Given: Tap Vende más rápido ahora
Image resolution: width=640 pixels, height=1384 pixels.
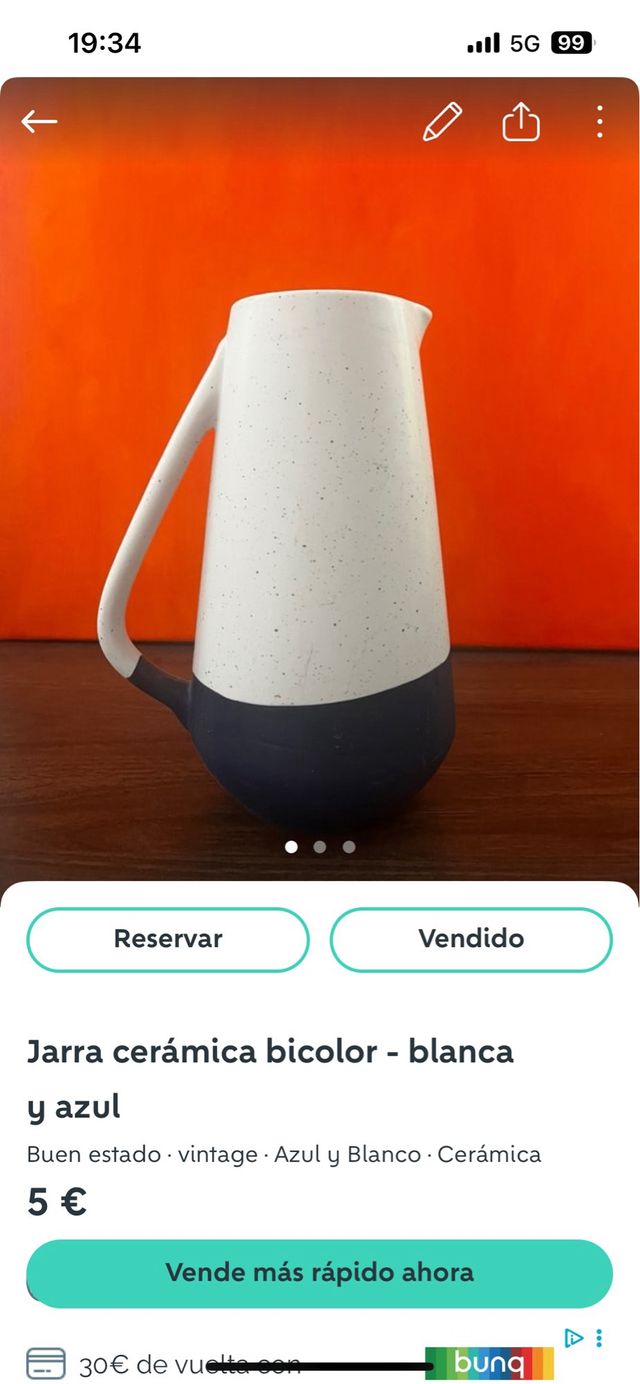Looking at the screenshot, I should 319,1273.
